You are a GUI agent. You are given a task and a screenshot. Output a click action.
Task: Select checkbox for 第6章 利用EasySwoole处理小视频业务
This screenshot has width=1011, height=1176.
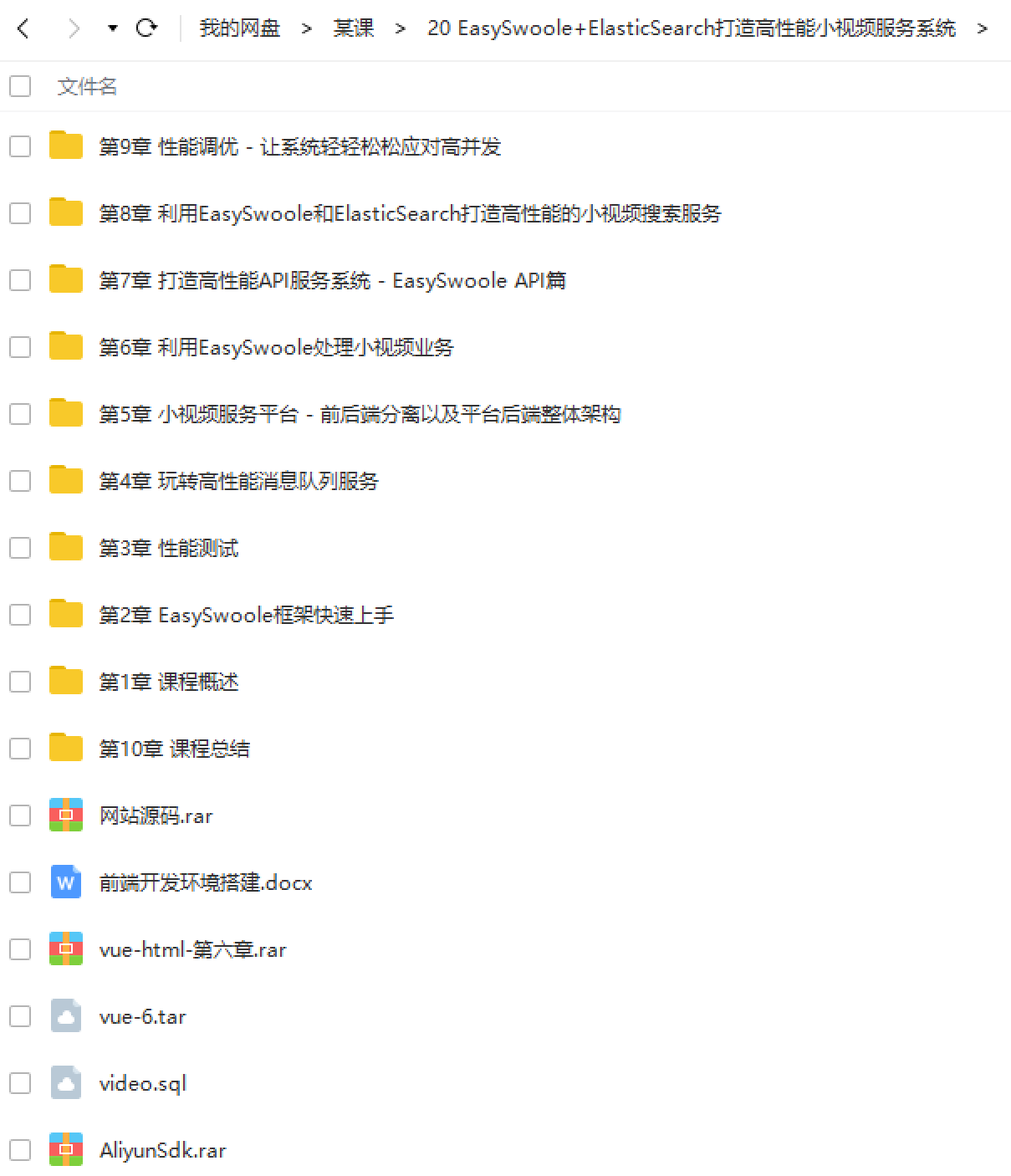click(x=20, y=347)
